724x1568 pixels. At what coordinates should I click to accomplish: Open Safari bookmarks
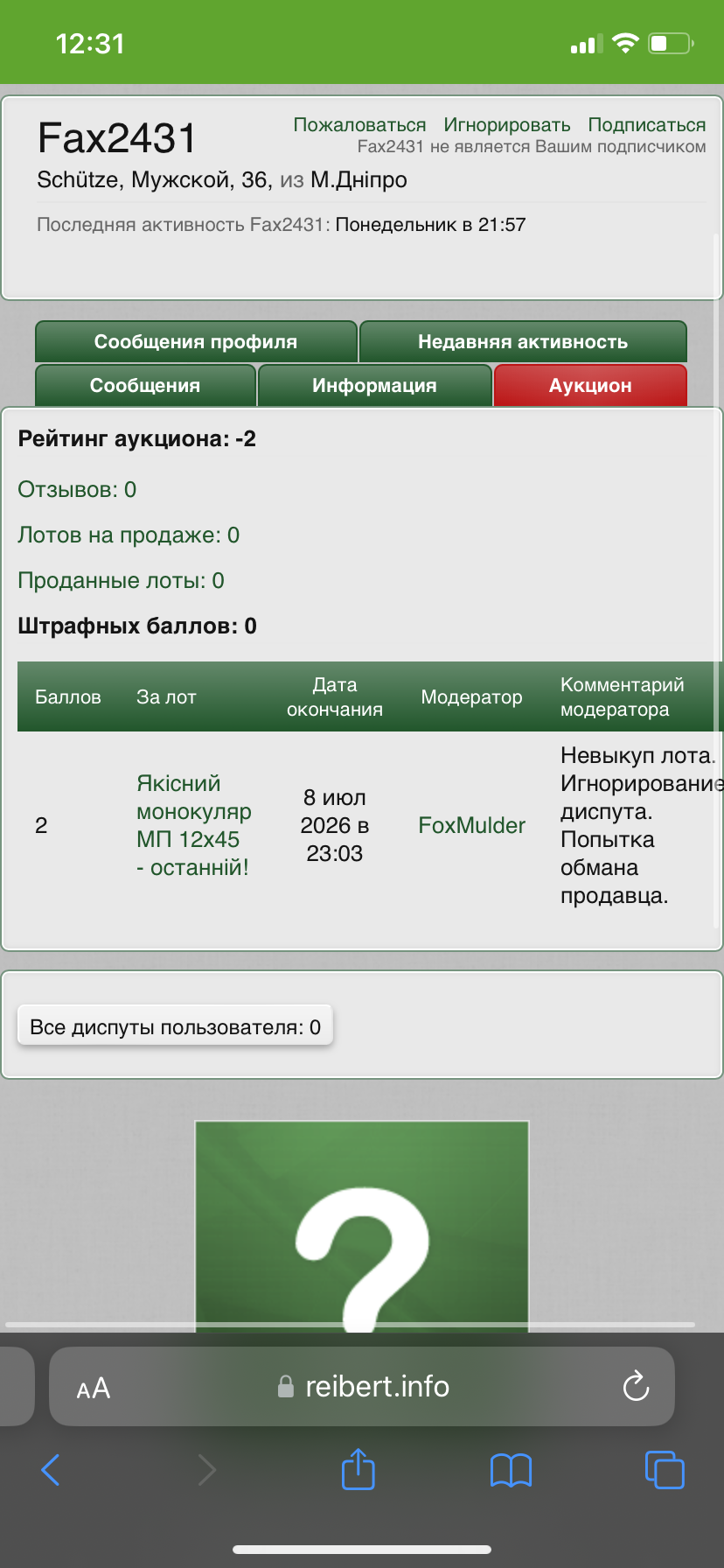[511, 1470]
